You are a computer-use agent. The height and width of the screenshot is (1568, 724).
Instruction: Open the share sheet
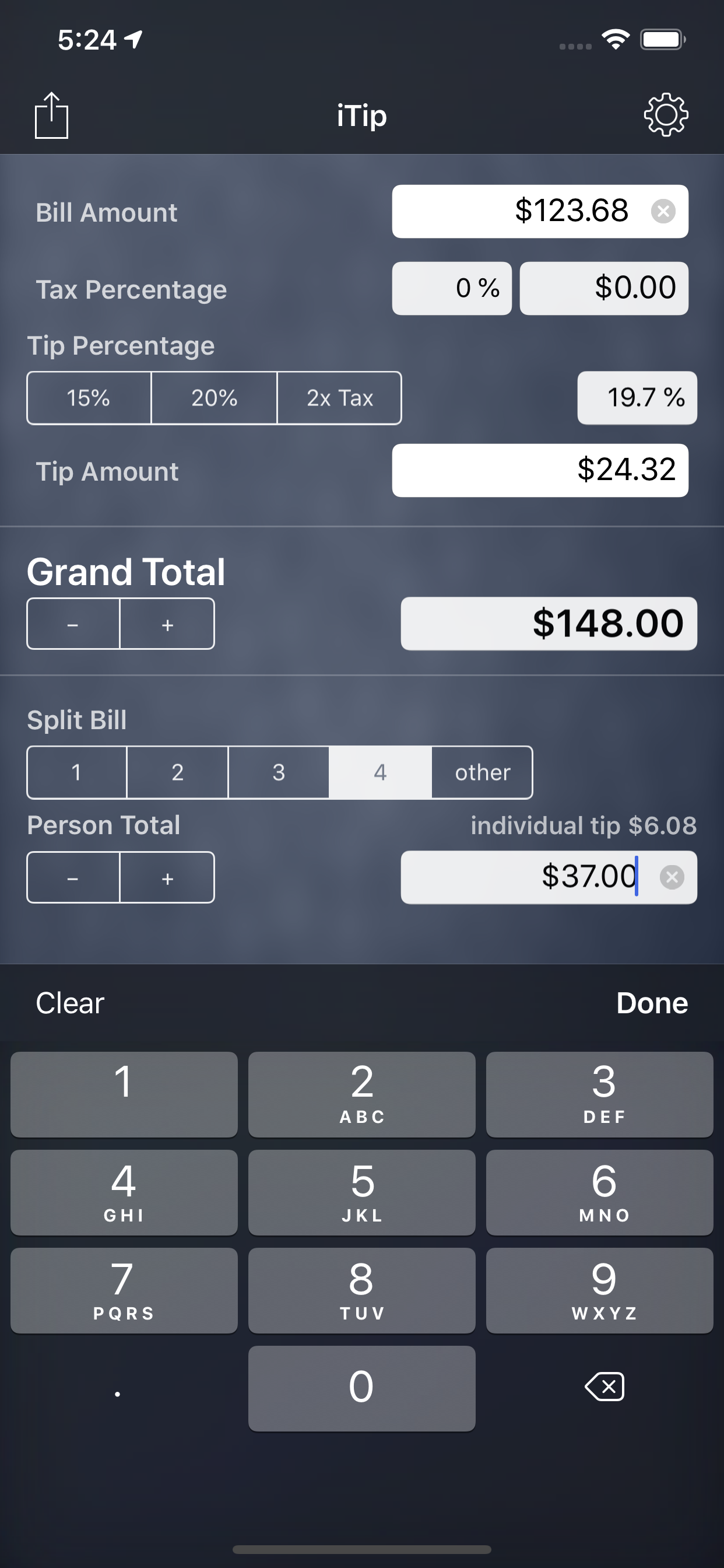pos(52,114)
